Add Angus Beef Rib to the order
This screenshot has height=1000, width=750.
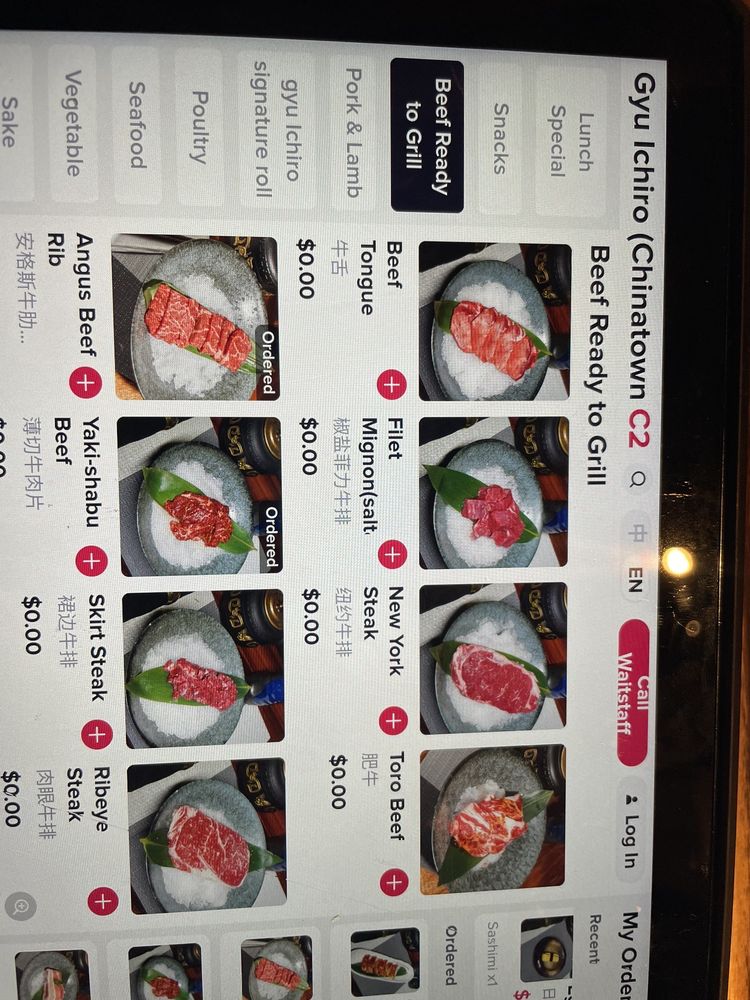point(86,382)
